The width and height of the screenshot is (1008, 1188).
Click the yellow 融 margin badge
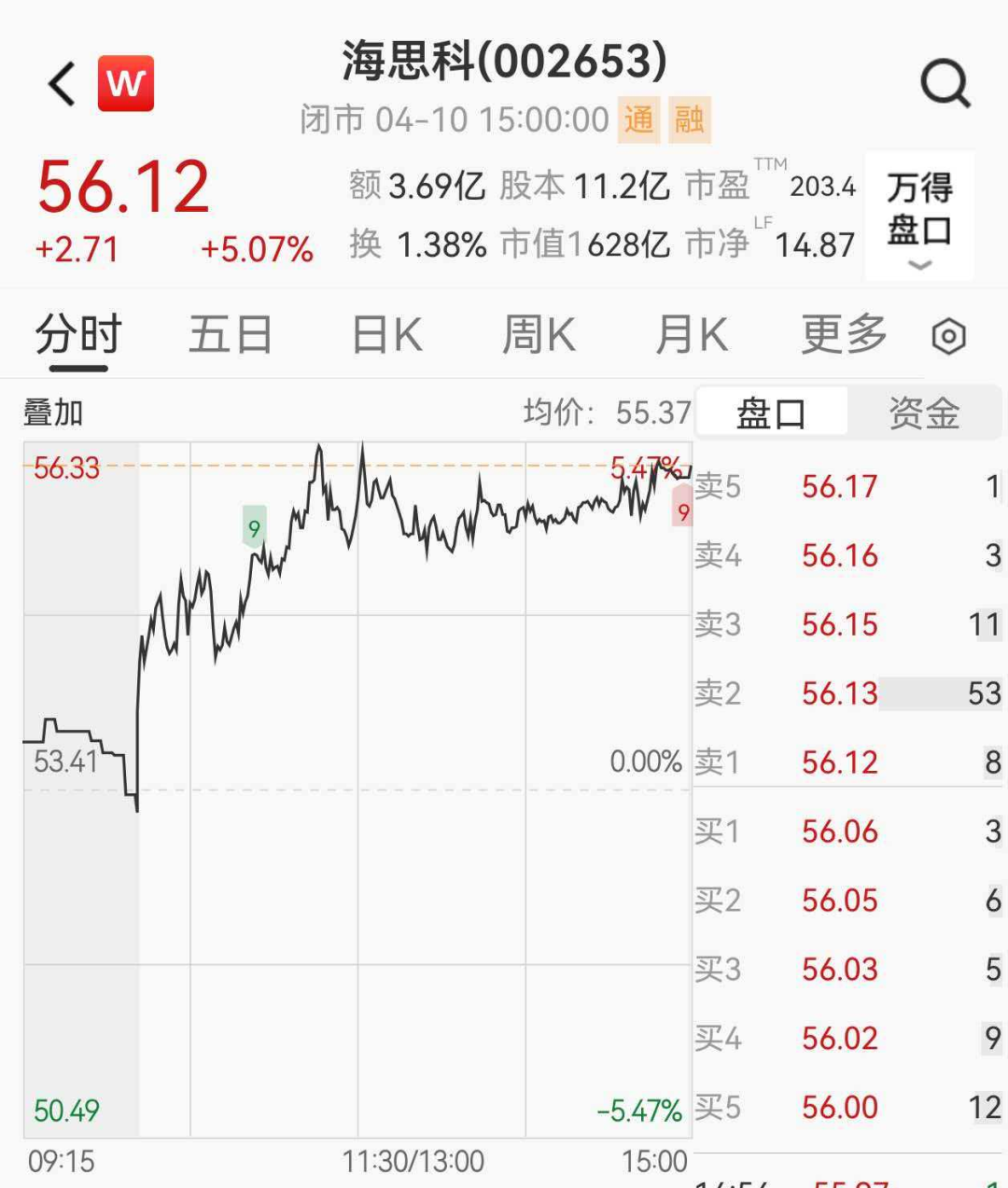[x=691, y=119]
